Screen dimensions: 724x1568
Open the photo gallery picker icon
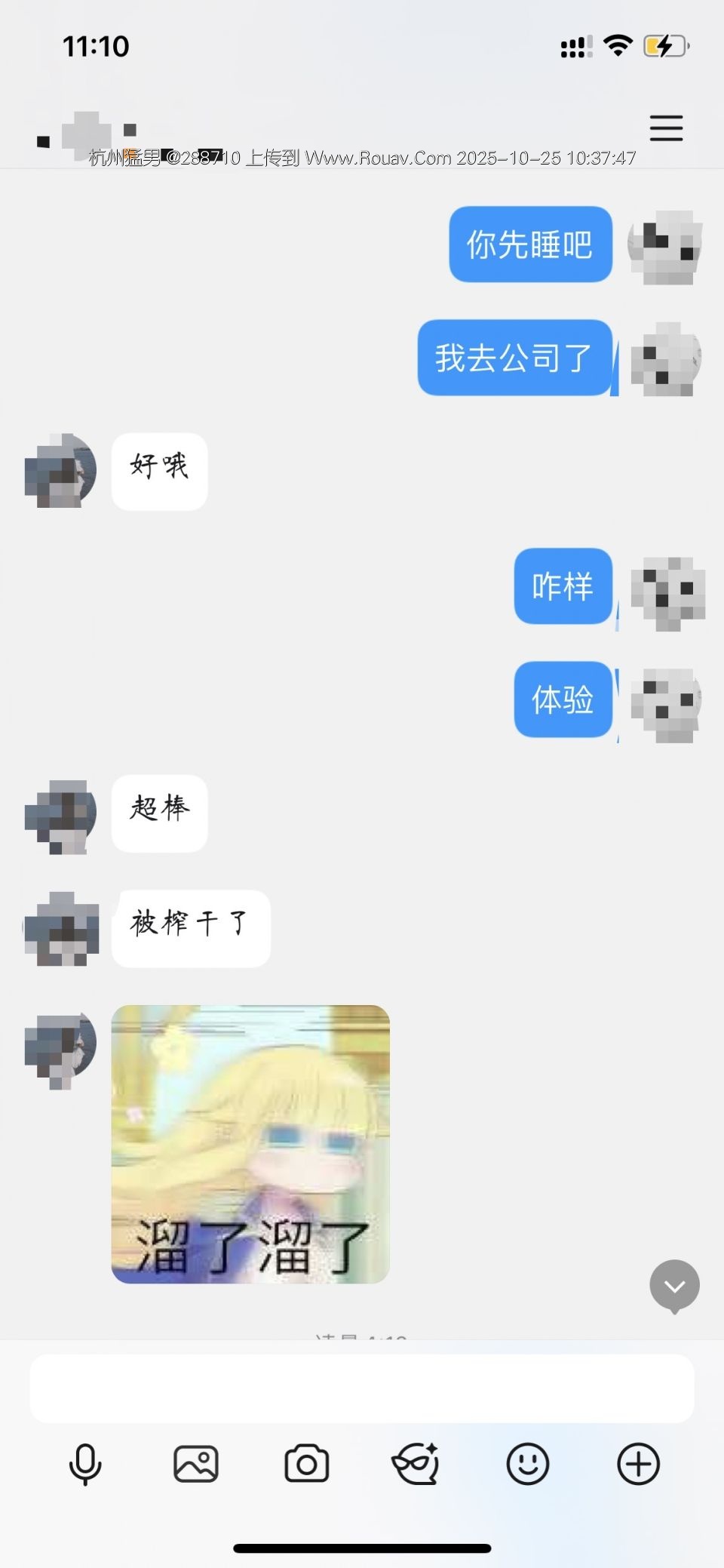196,1464
